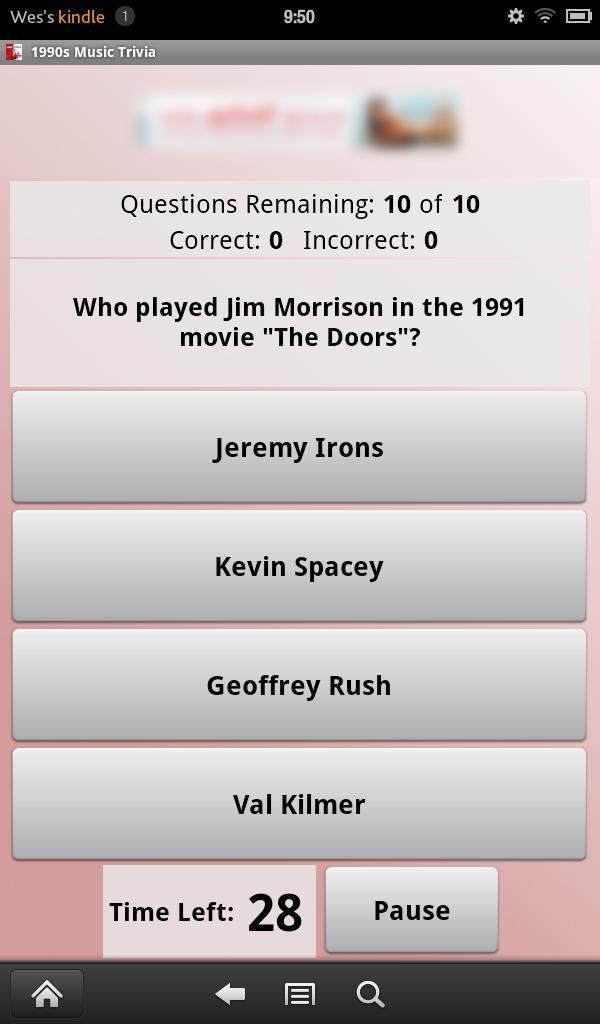The height and width of the screenshot is (1024, 600).
Task: Answer with Val Kilmer
Action: pos(298,804)
